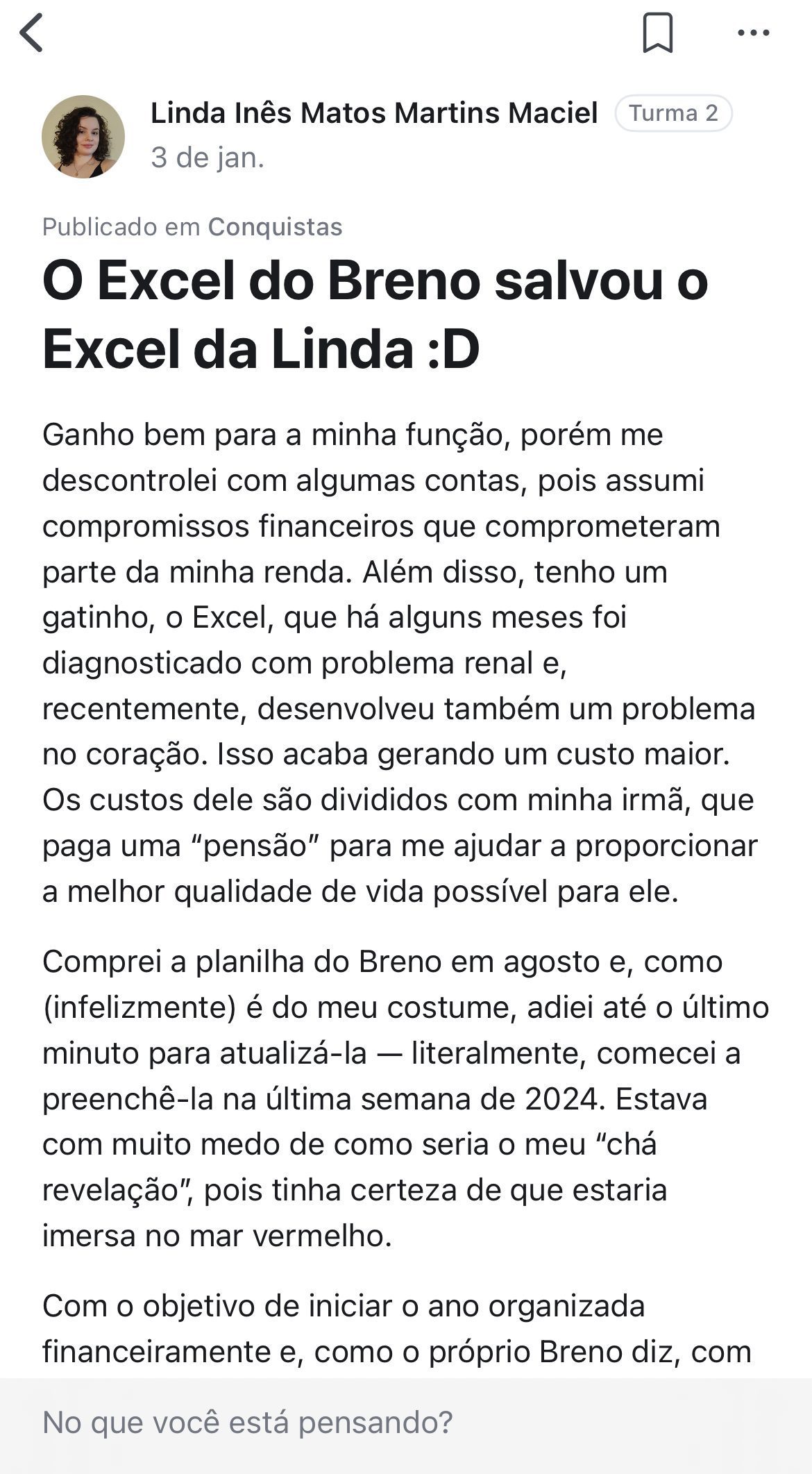Bookmark this post

(x=657, y=33)
